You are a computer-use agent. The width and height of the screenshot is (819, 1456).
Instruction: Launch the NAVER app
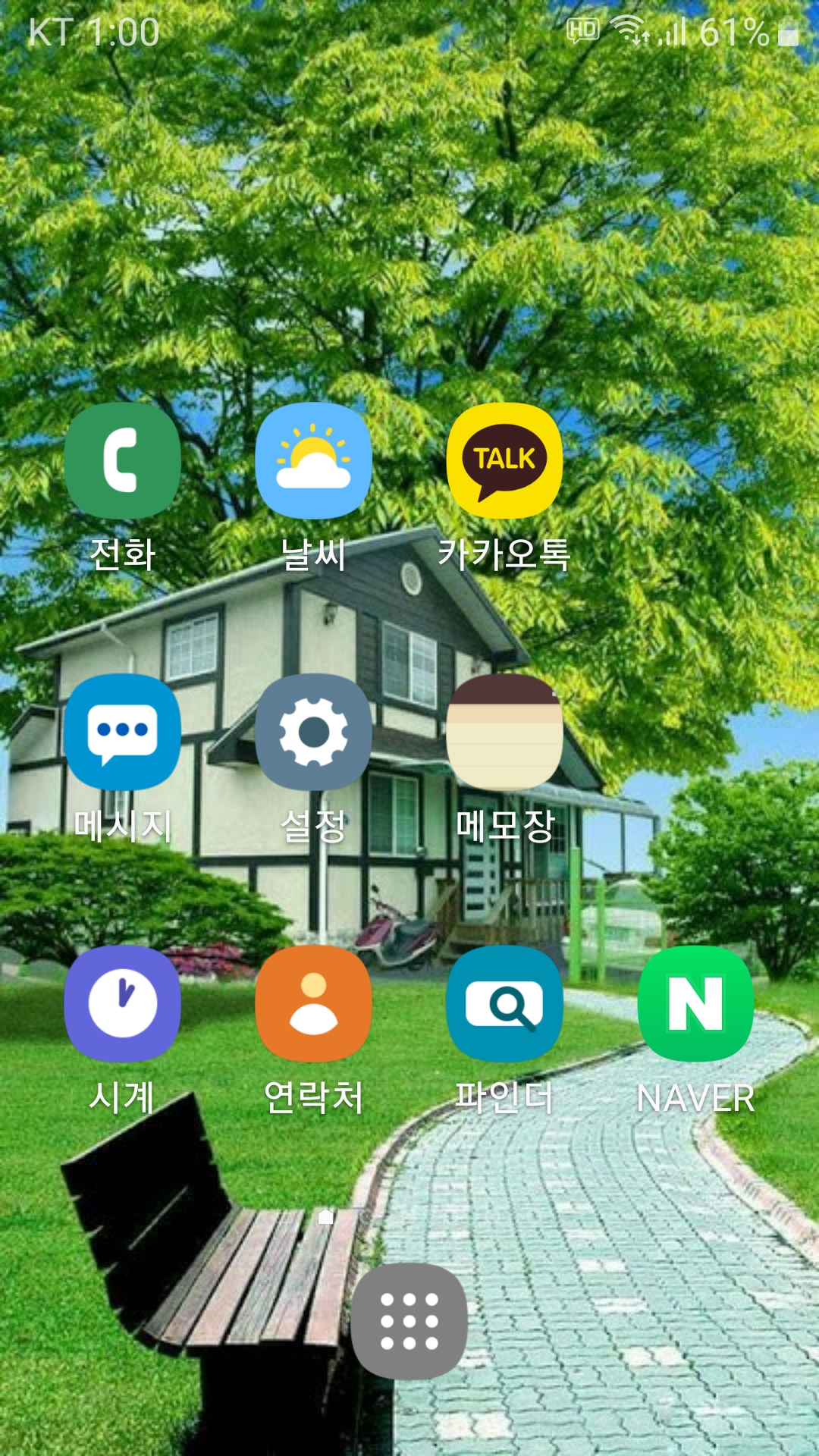point(695,1003)
